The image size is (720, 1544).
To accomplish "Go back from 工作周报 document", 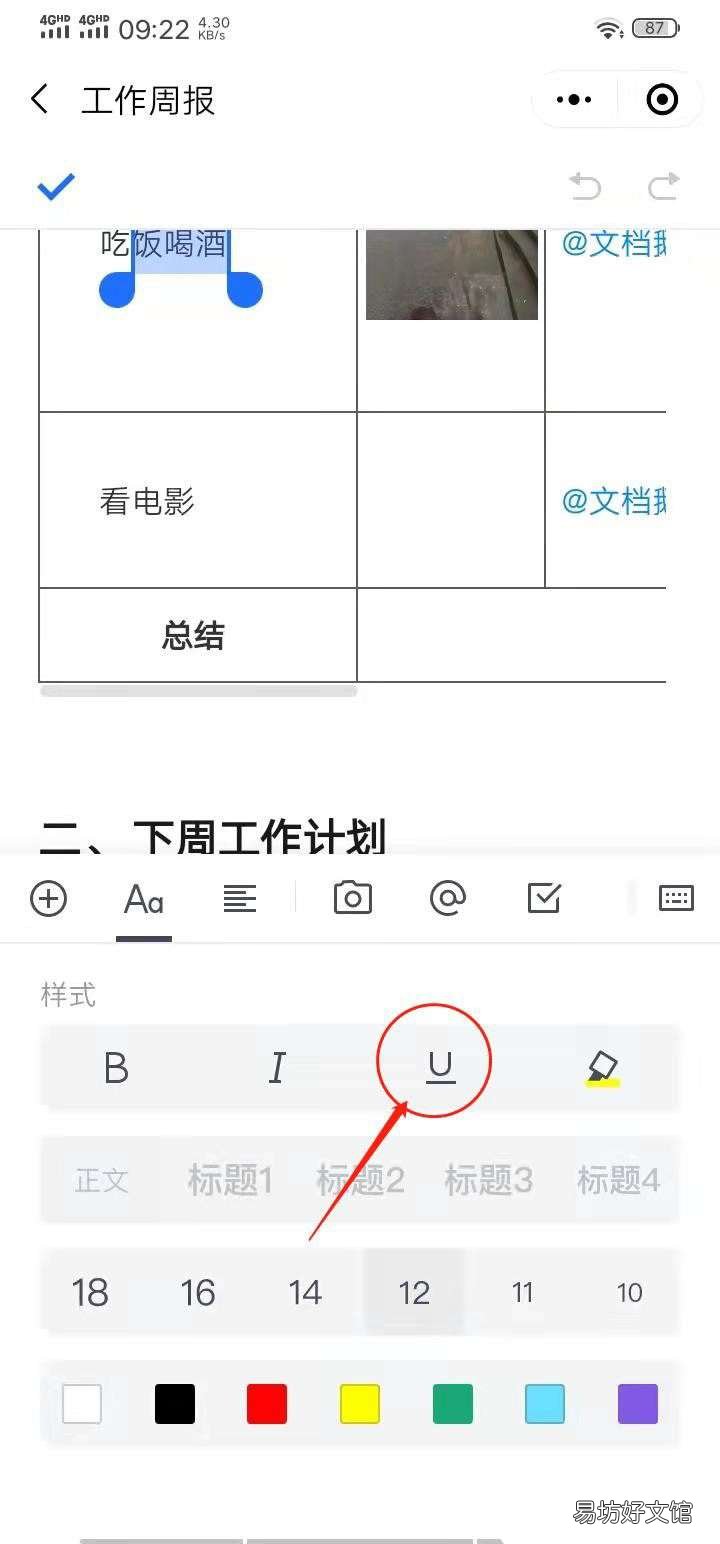I will [40, 100].
